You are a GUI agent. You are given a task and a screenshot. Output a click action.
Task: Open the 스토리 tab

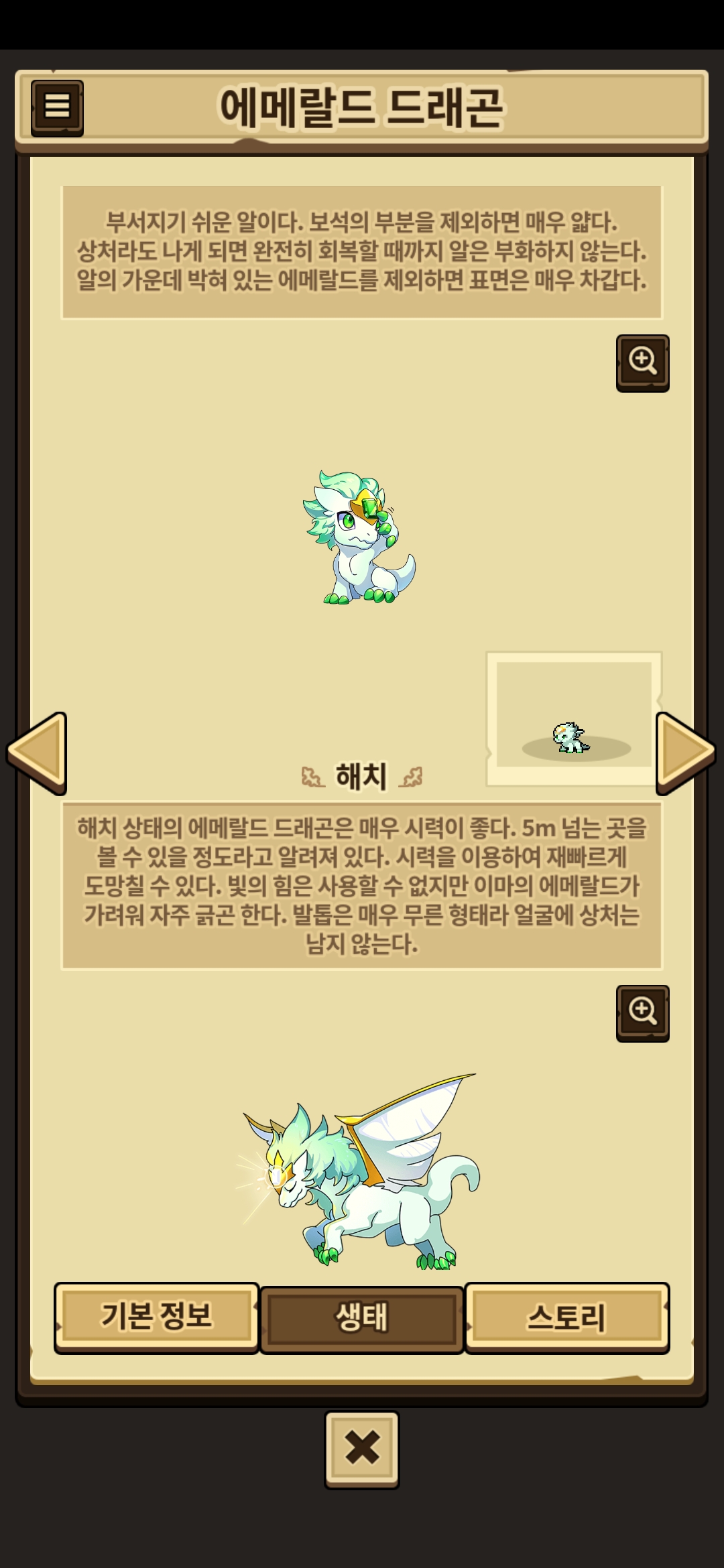click(566, 1317)
